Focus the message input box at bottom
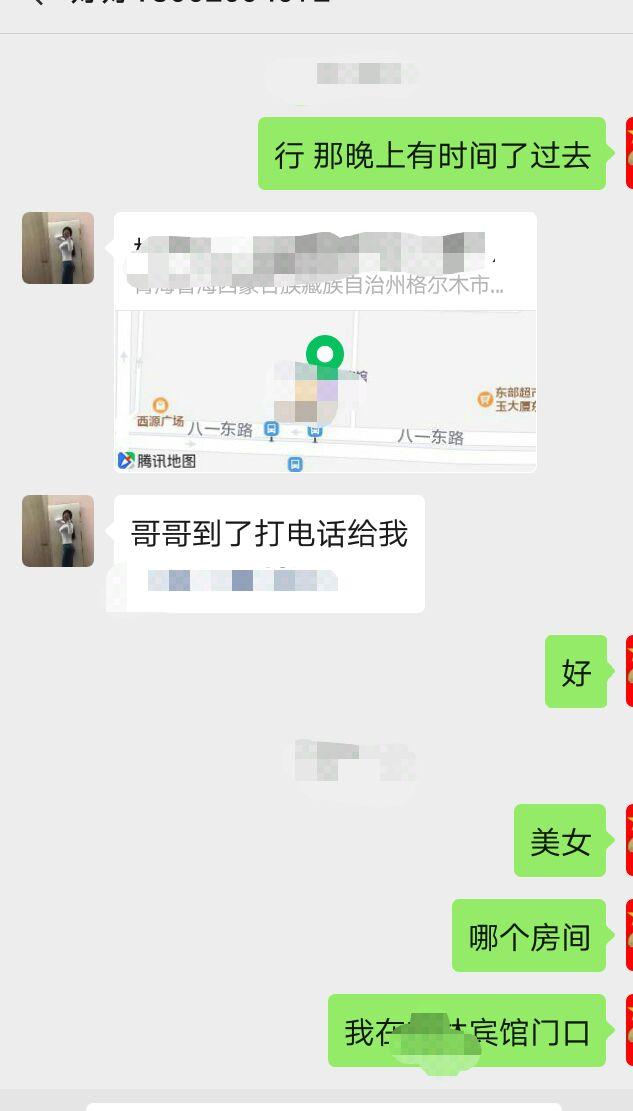633x1111 pixels. (323, 1105)
